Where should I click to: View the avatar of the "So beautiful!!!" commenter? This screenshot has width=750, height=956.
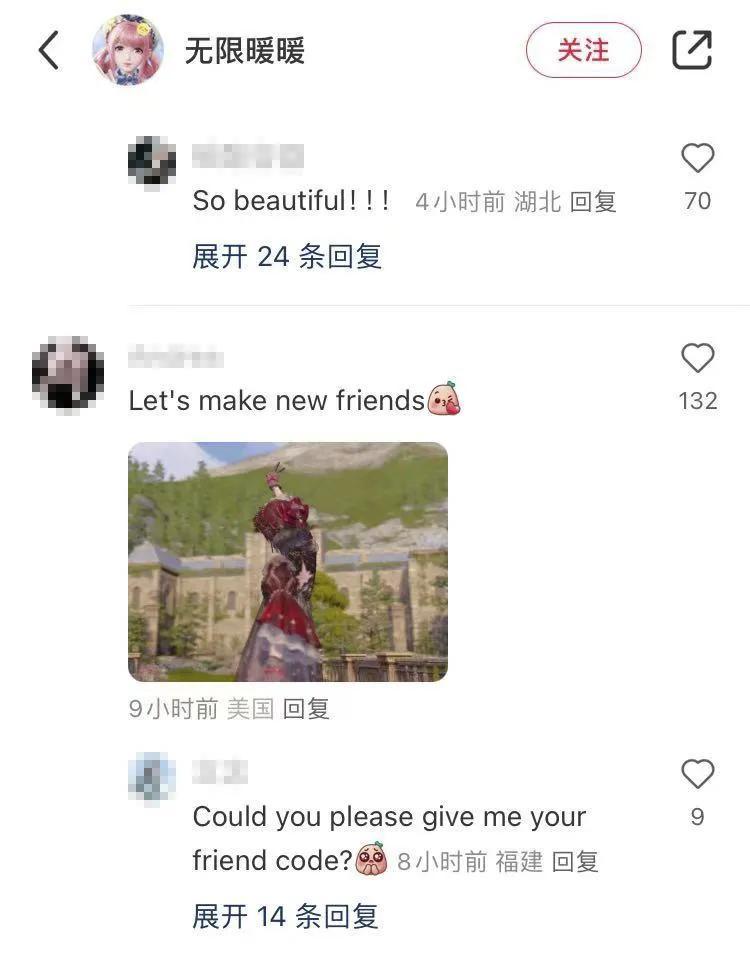152,162
